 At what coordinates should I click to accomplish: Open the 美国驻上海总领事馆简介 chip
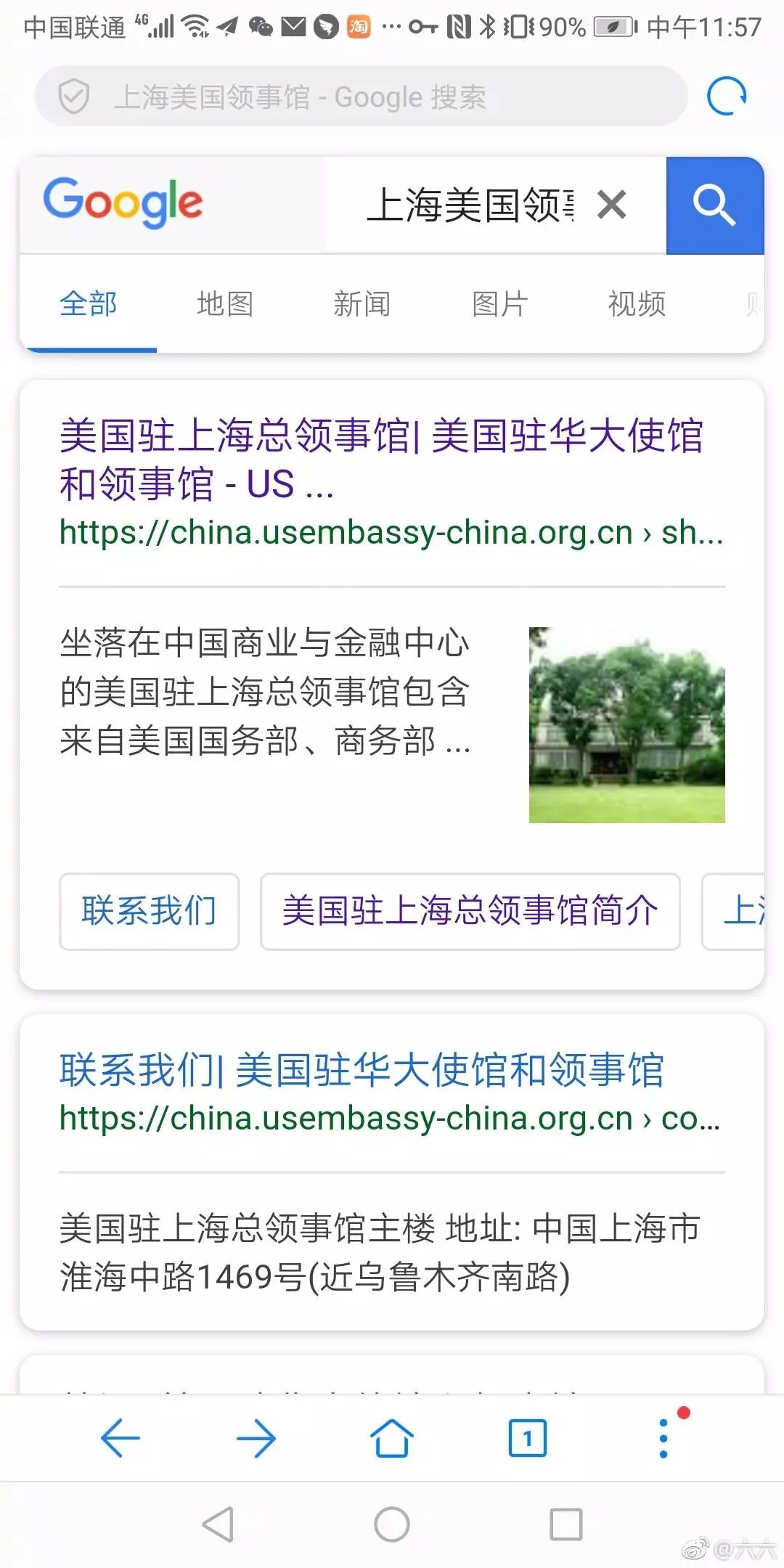tap(470, 911)
